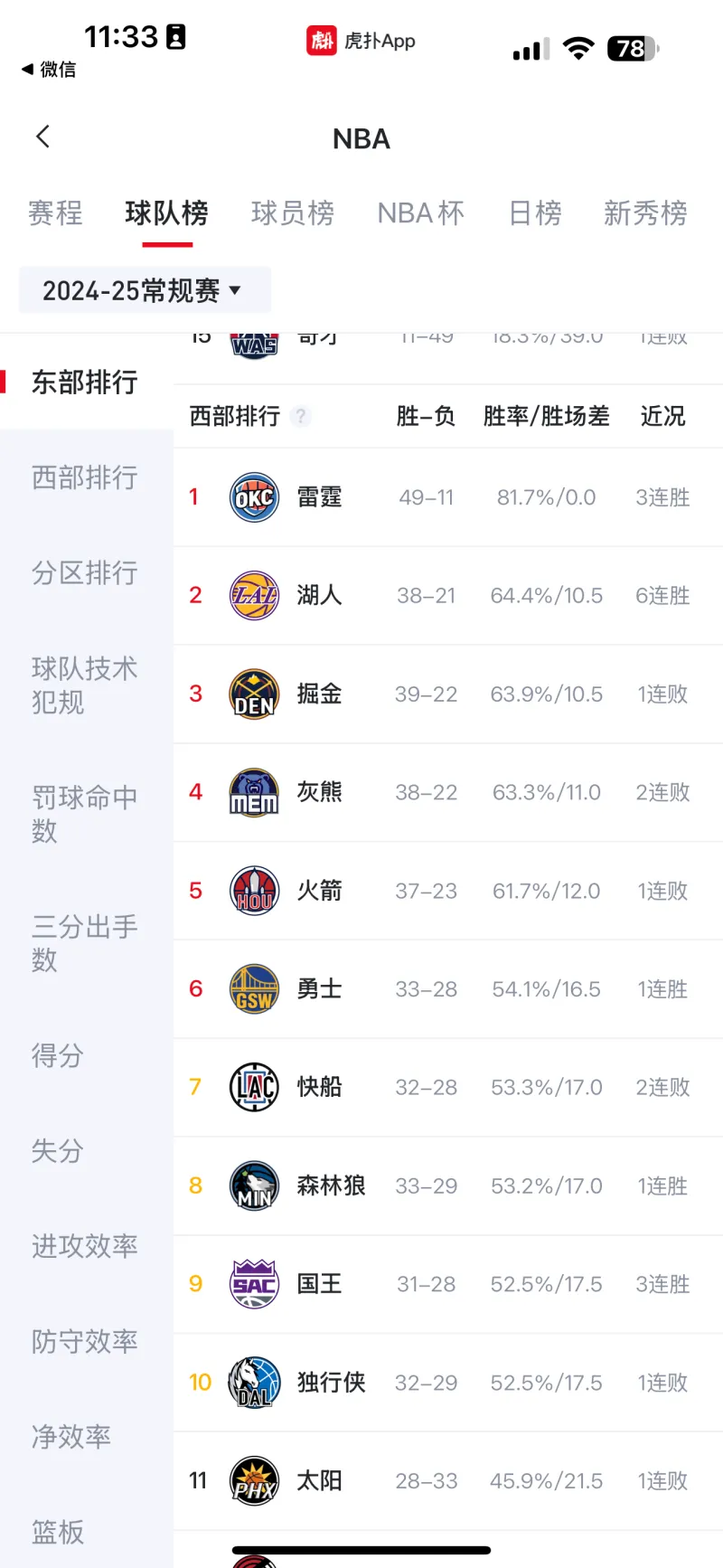Open the 湖人 team row
Screen dimensions: 723x1568
(448, 596)
